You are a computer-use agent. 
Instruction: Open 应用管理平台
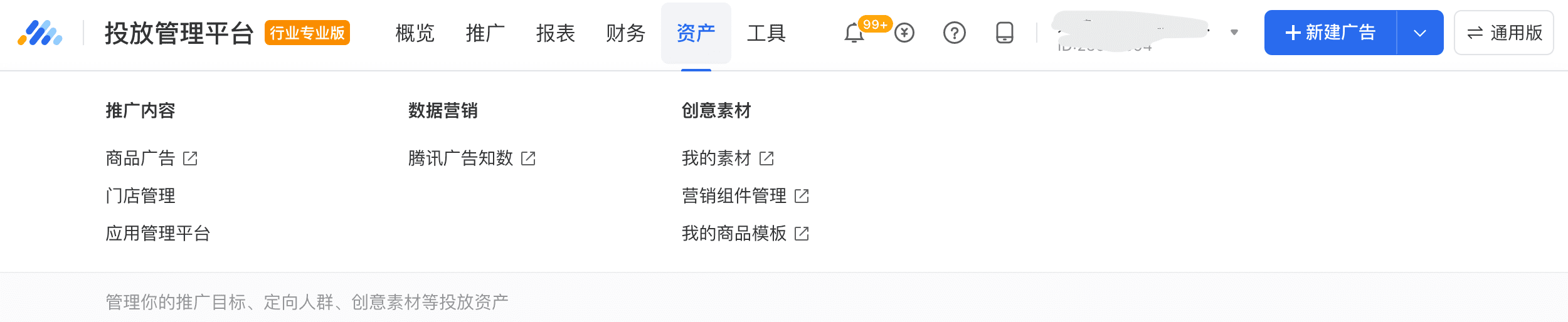tap(158, 234)
